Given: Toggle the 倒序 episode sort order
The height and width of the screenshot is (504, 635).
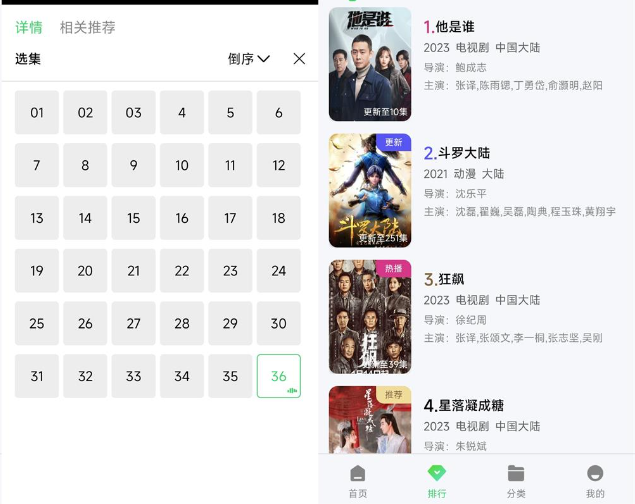Looking at the screenshot, I should click(249, 59).
